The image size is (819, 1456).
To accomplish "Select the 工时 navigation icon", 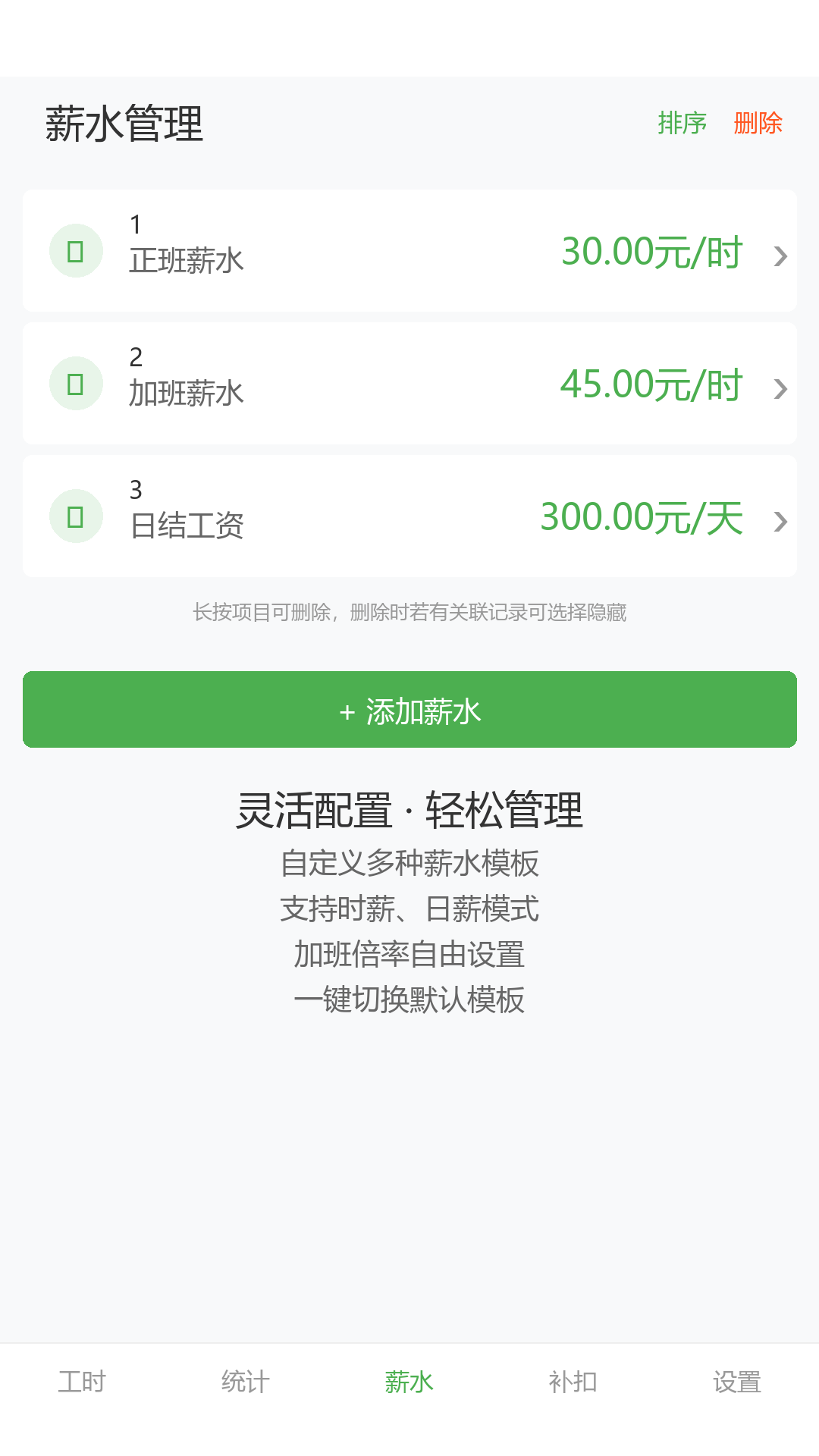I will [x=81, y=1382].
